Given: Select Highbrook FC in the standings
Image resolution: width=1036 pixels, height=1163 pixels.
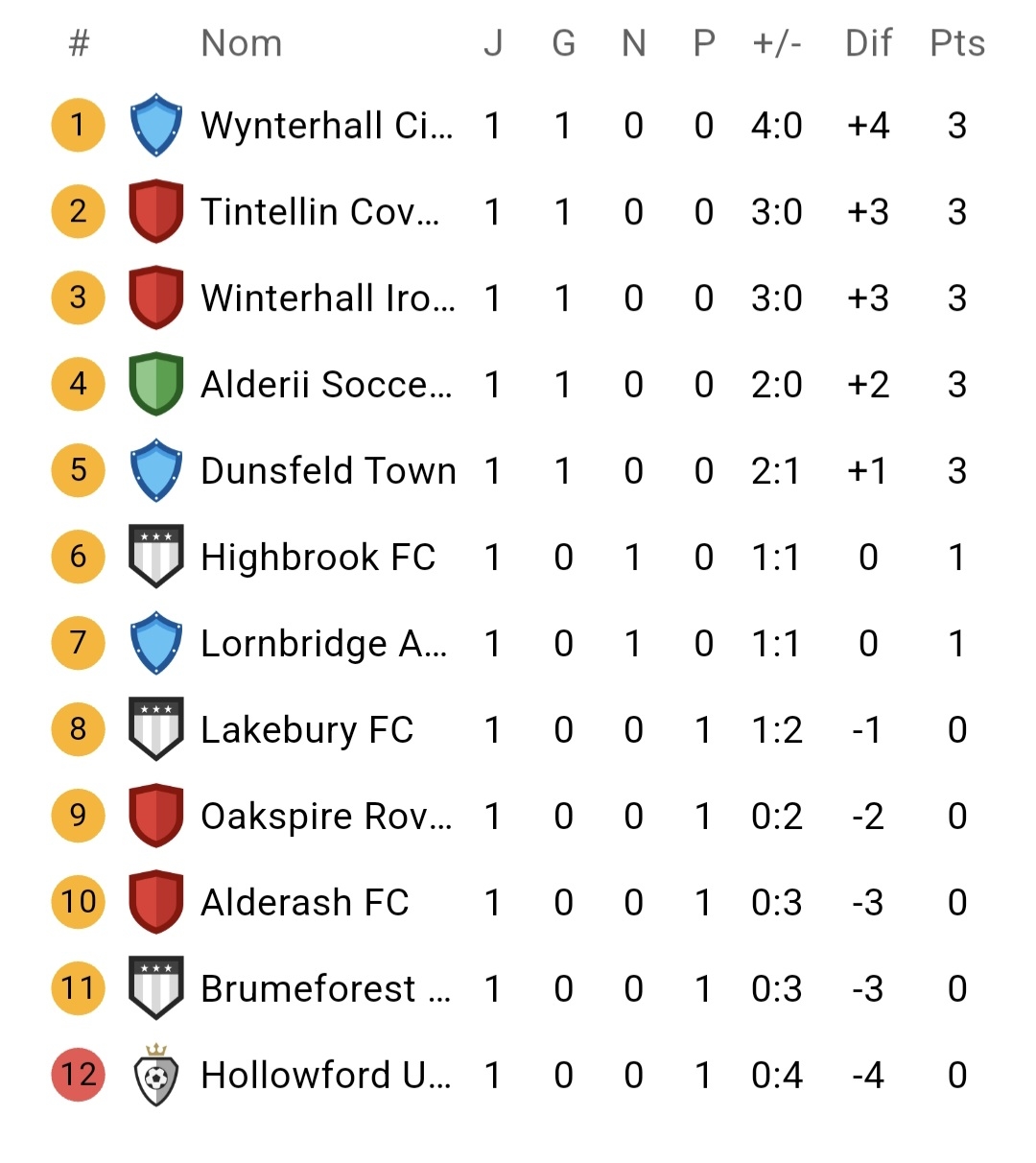Looking at the screenshot, I should (x=318, y=558).
